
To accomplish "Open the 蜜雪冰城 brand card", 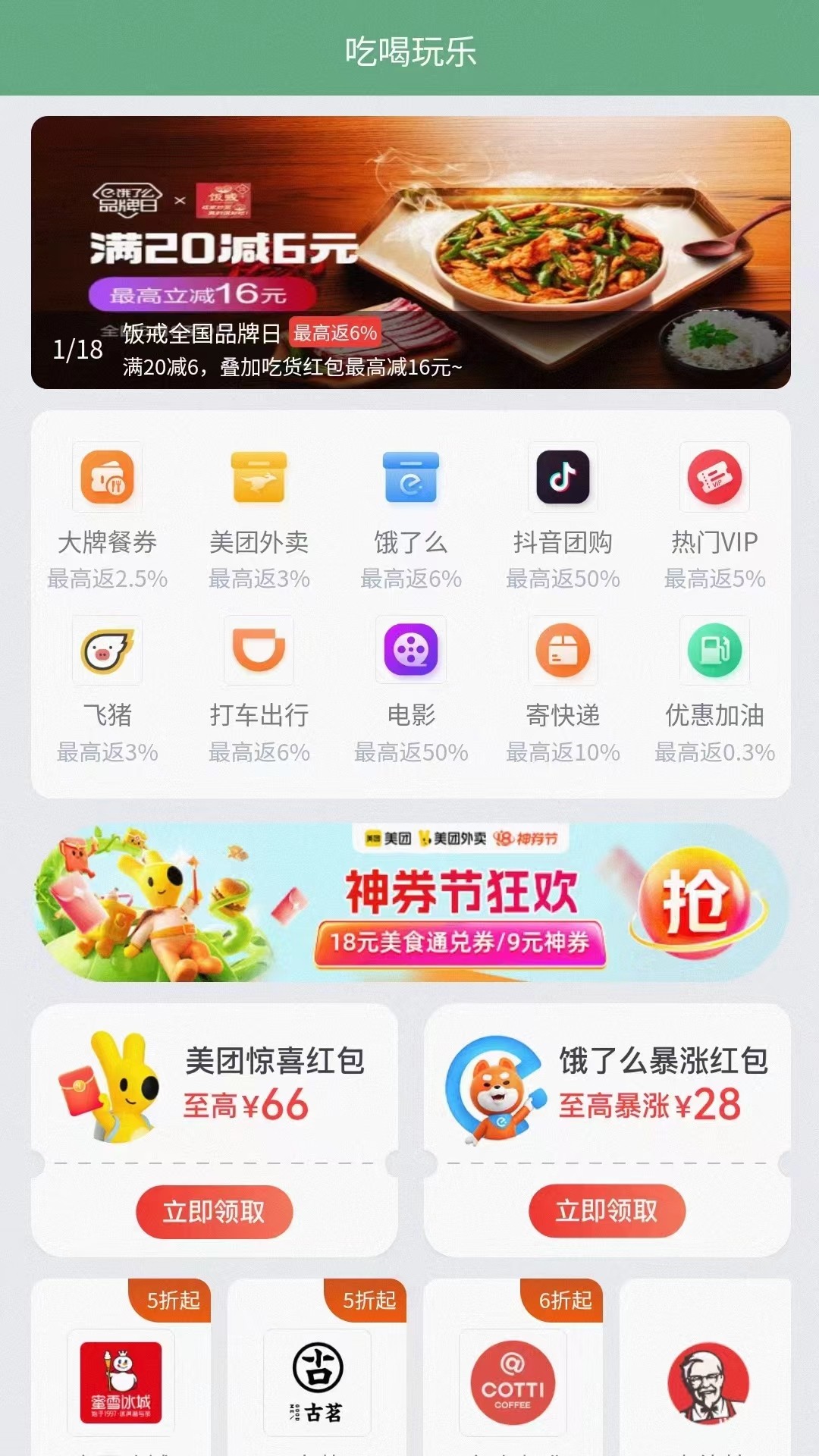I will pos(121,1382).
